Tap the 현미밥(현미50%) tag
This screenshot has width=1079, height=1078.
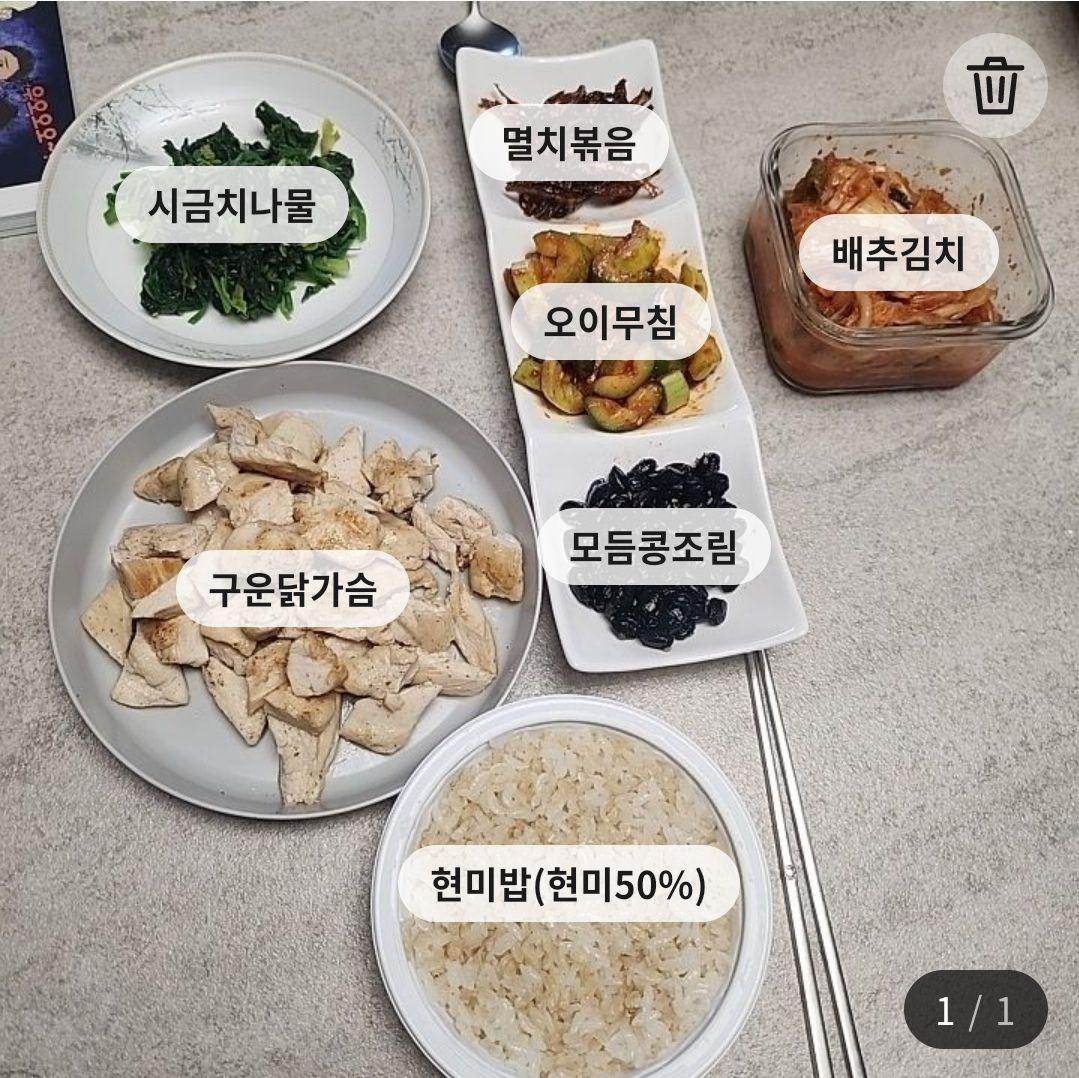point(568,883)
